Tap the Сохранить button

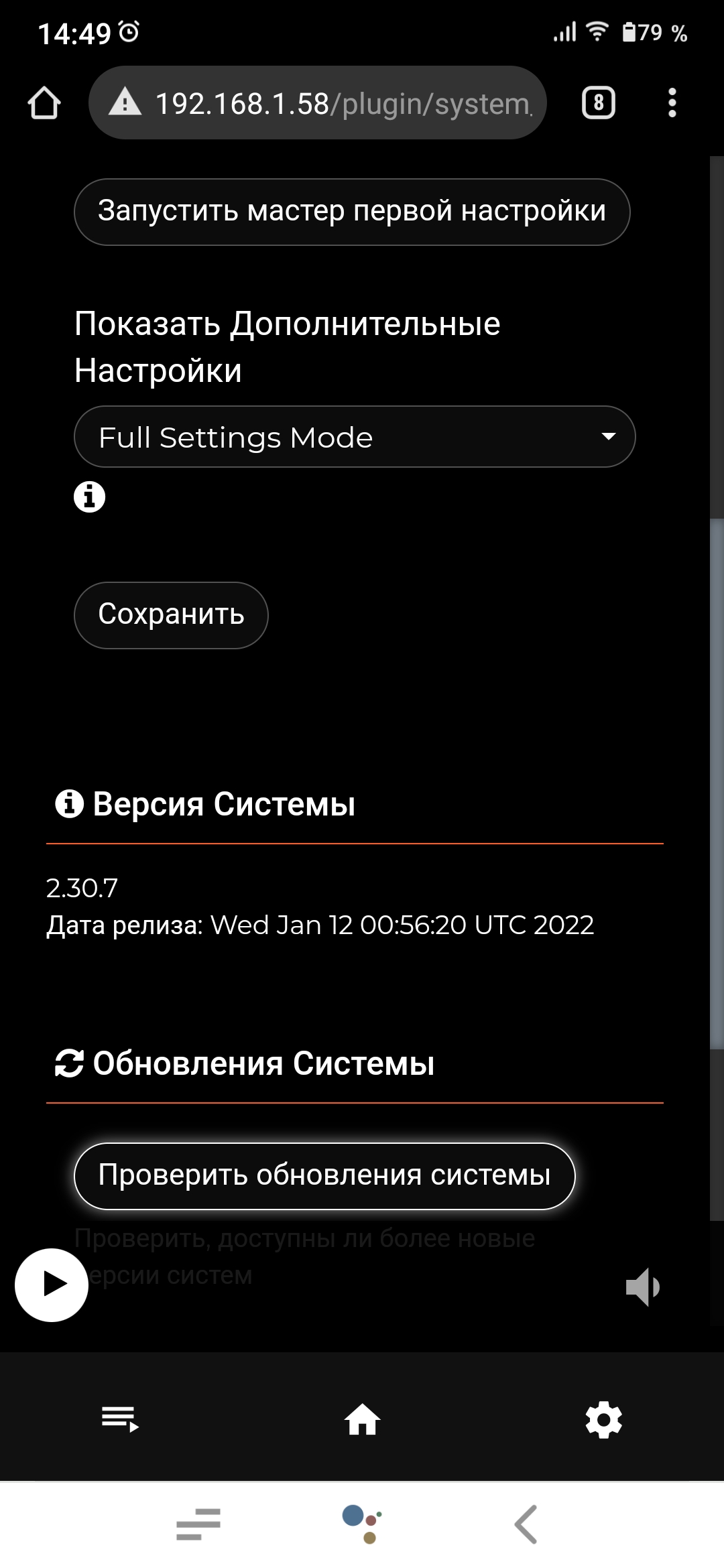click(x=171, y=615)
